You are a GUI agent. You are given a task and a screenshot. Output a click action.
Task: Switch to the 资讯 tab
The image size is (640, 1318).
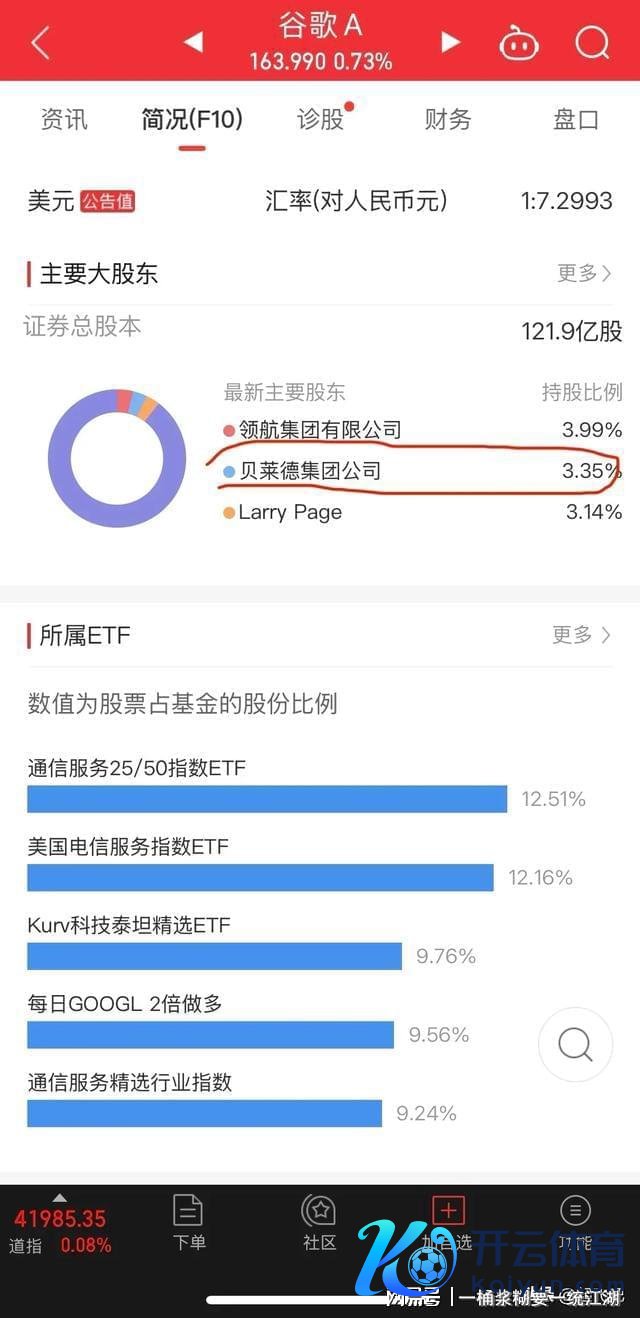pos(64,120)
